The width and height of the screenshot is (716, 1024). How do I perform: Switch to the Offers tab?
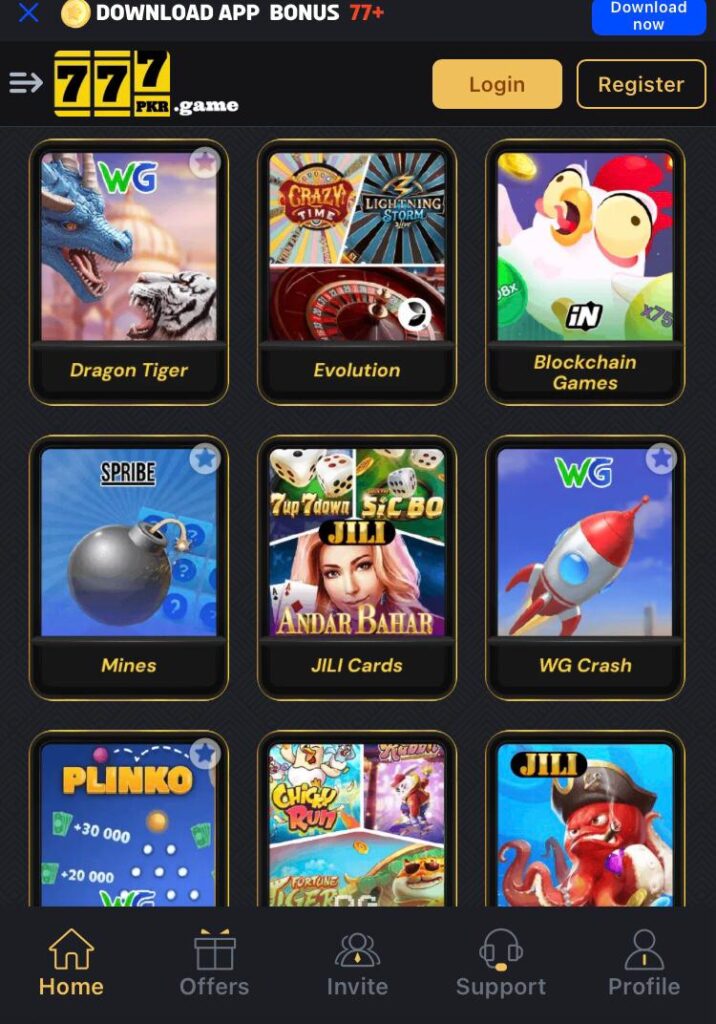(x=214, y=963)
